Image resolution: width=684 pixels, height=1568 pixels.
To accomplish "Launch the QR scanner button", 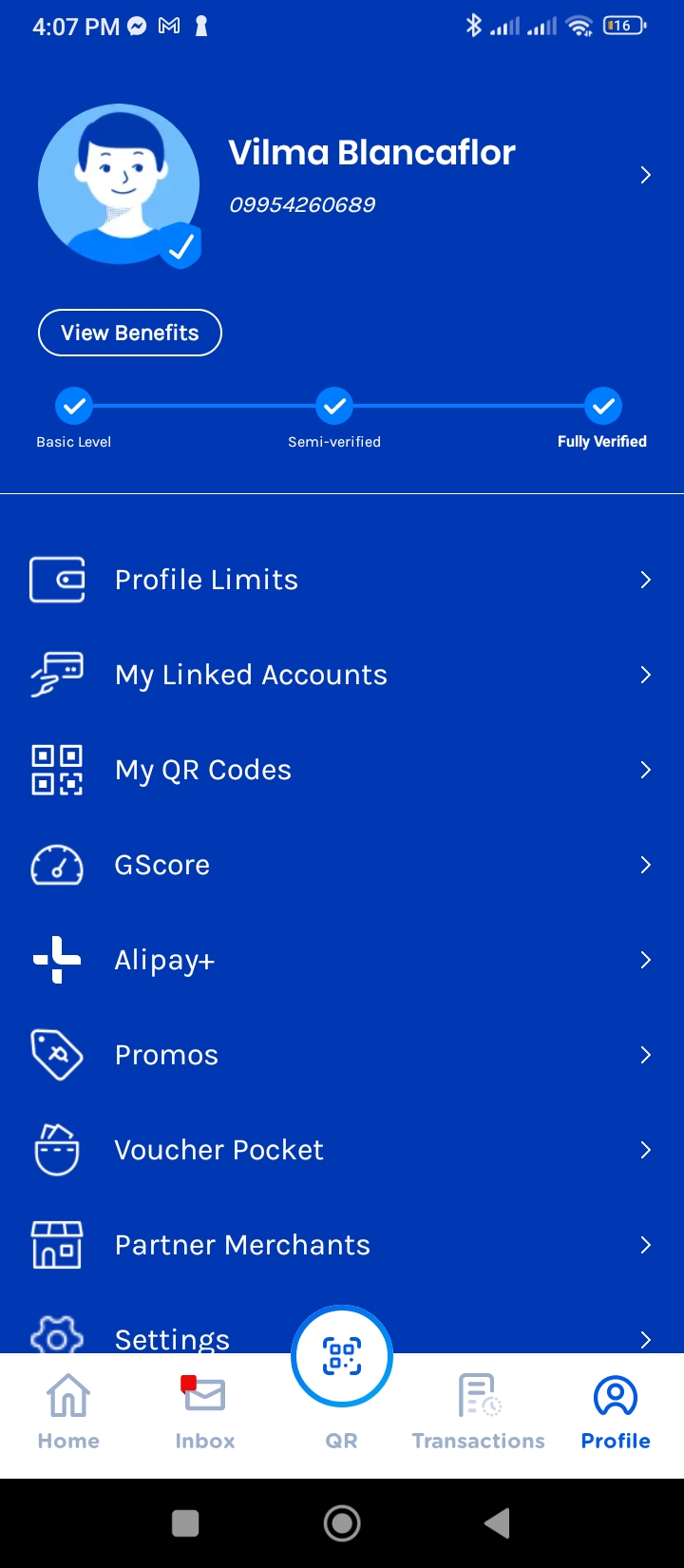I will coord(342,1357).
